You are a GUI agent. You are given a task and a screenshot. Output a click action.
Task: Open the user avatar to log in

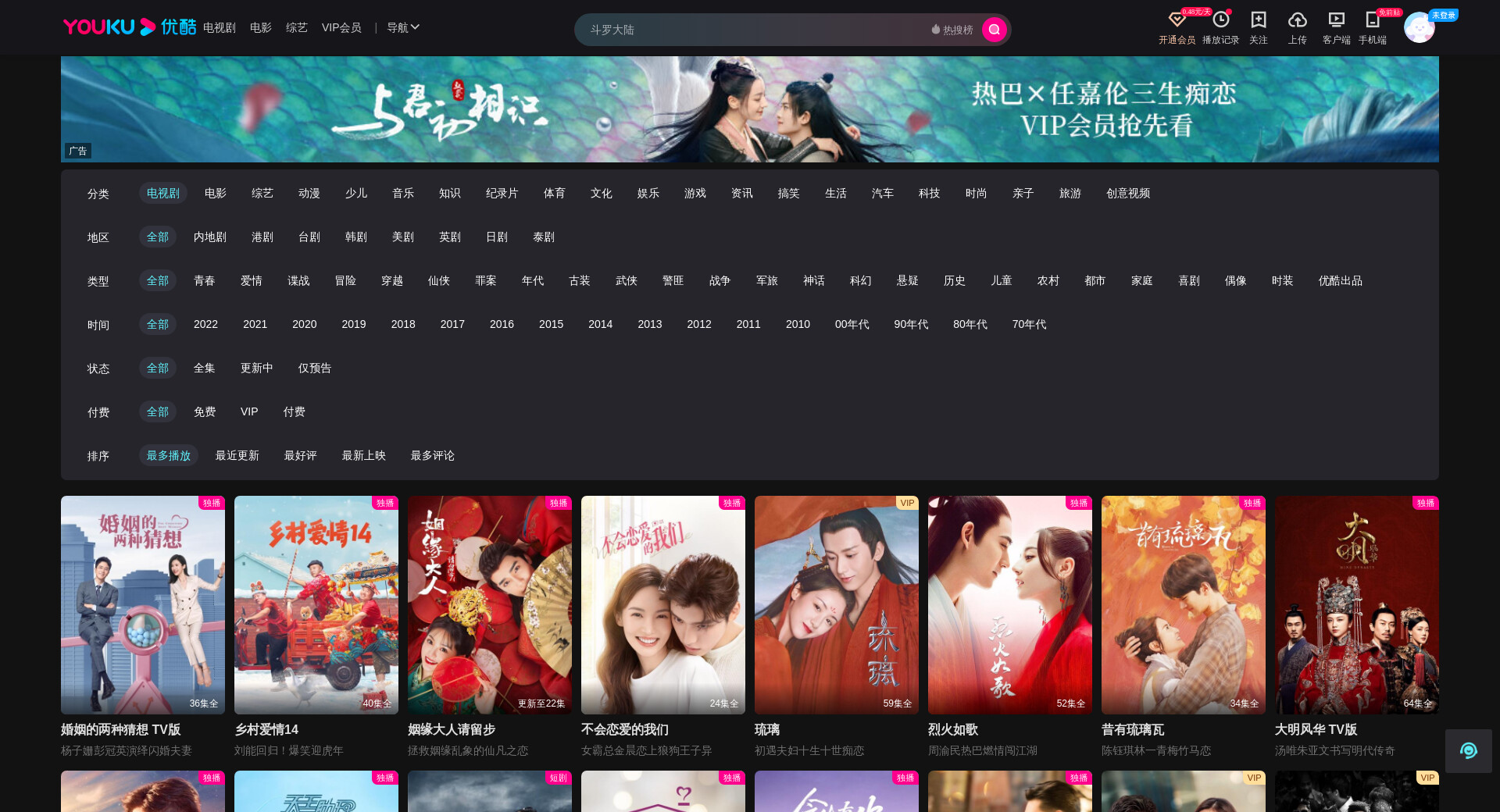(1419, 28)
